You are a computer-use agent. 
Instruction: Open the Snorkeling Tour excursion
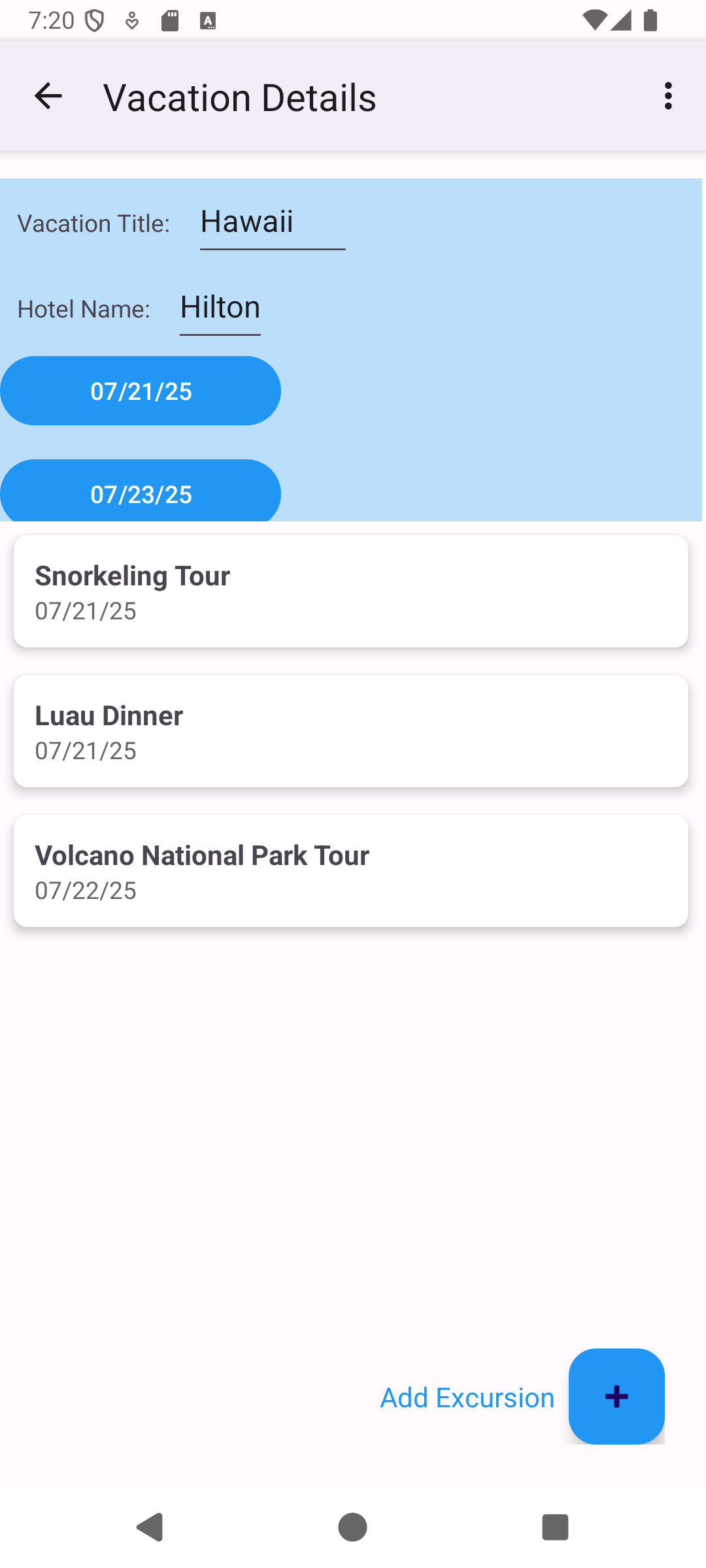(351, 591)
